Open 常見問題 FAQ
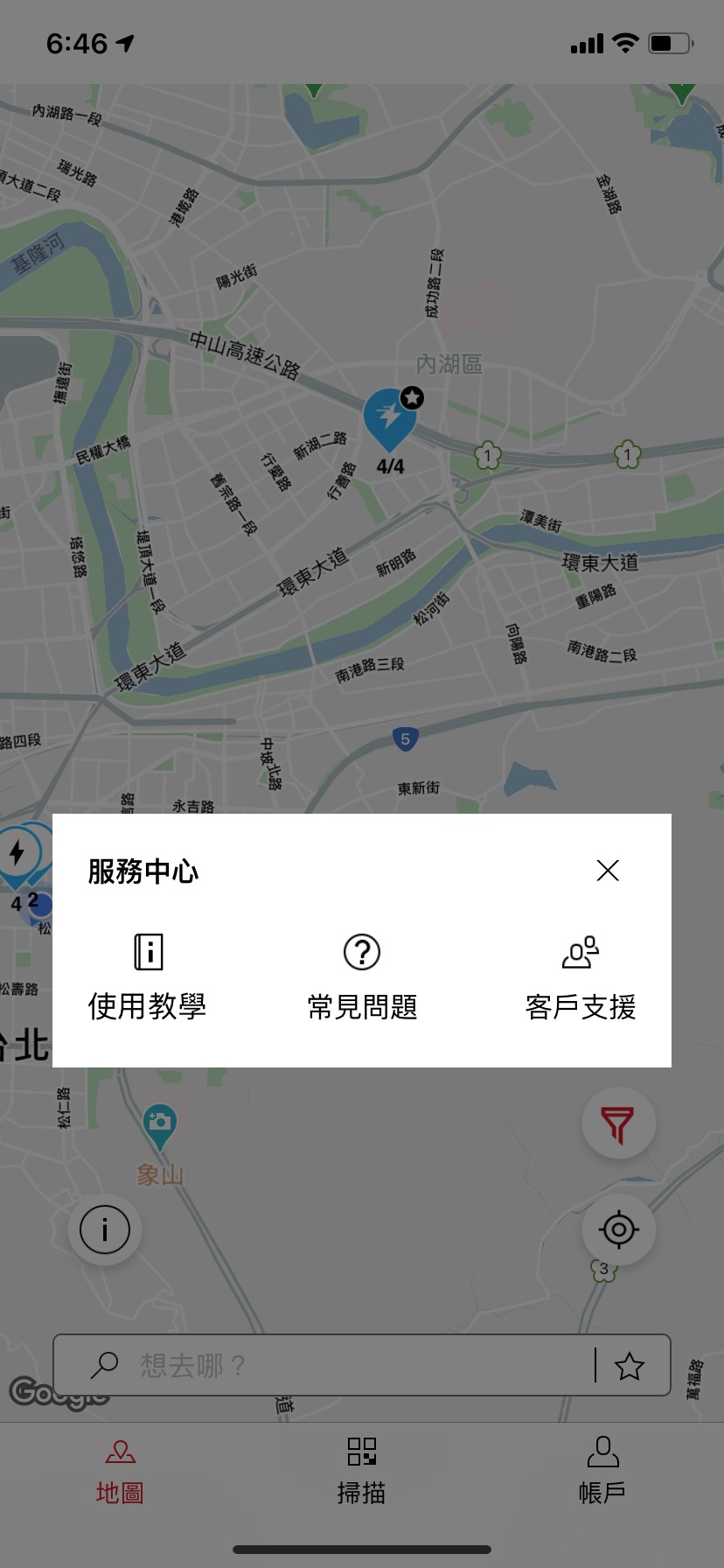The width and height of the screenshot is (724, 1568). (x=362, y=976)
